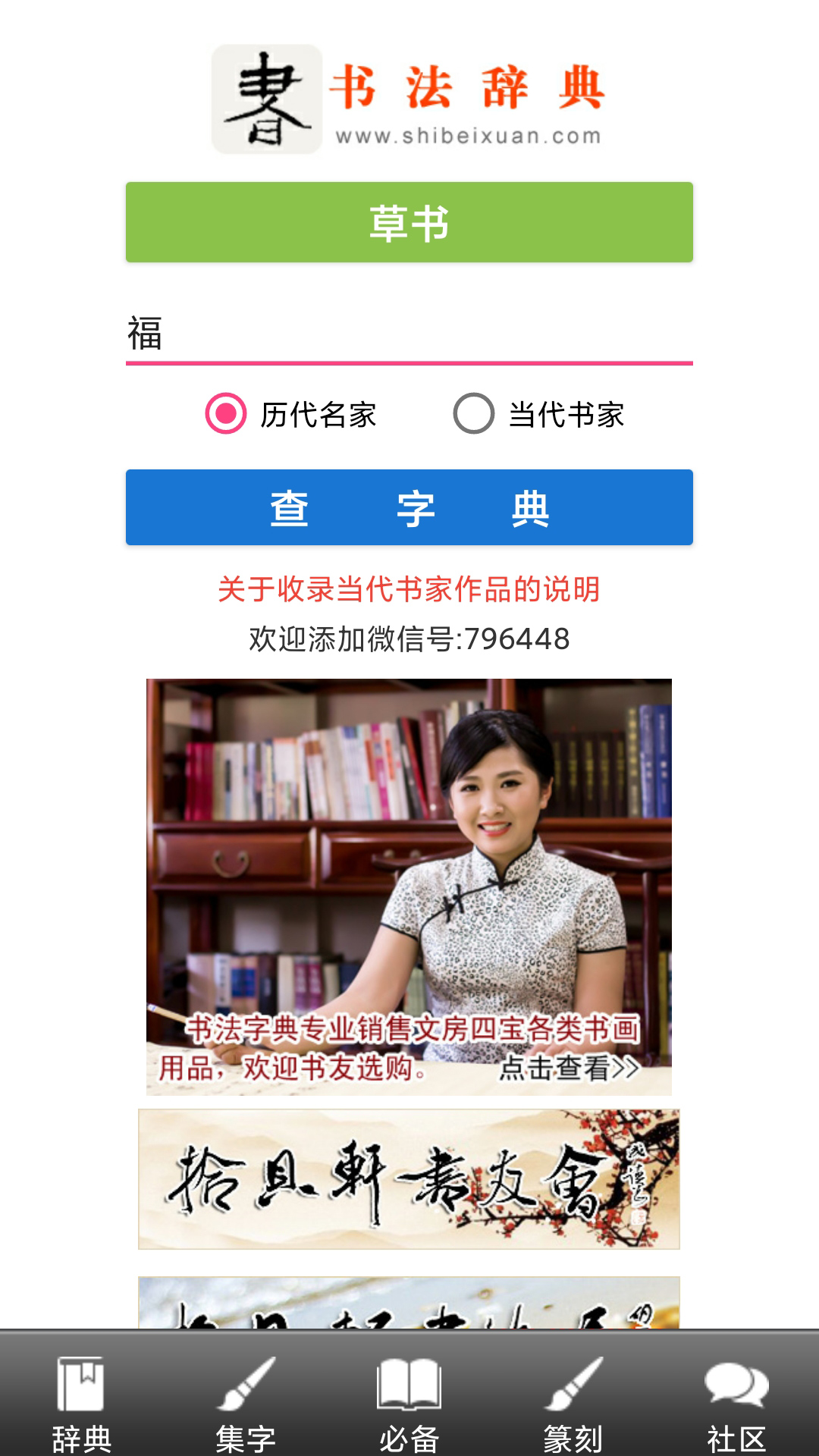Open 关于收录当代书家作品的说明 link
819x1456 pixels.
409,589
